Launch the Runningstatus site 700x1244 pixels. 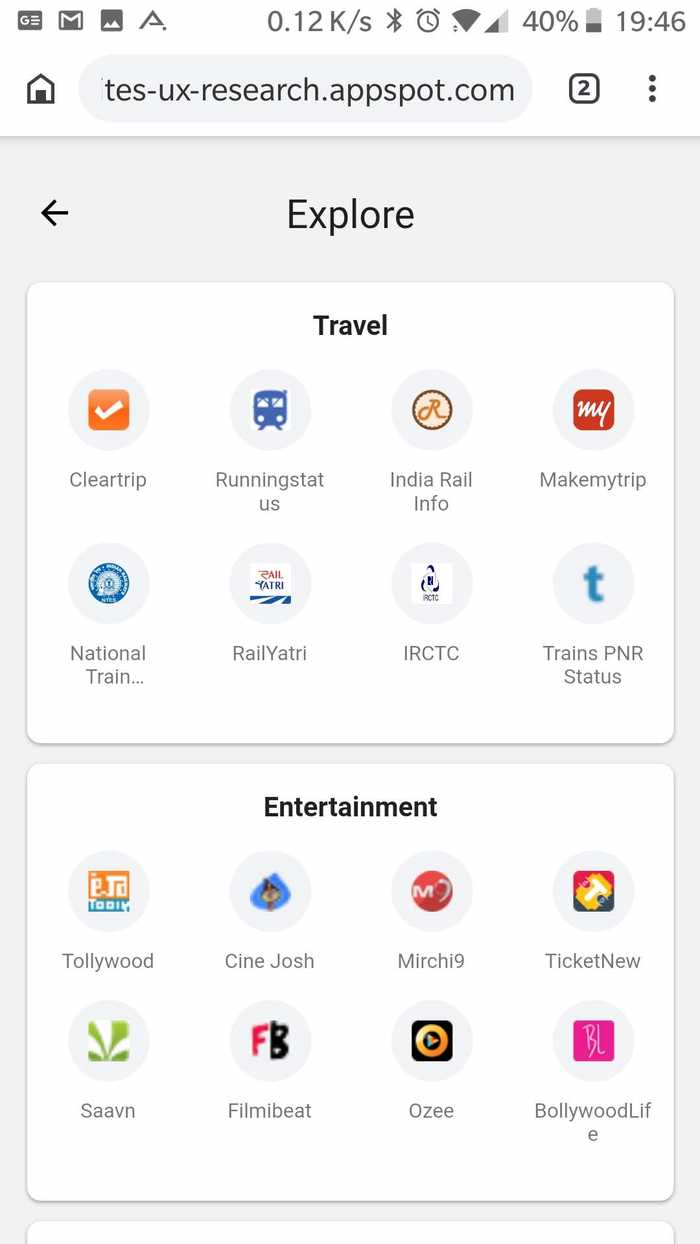pyautogui.click(x=270, y=411)
